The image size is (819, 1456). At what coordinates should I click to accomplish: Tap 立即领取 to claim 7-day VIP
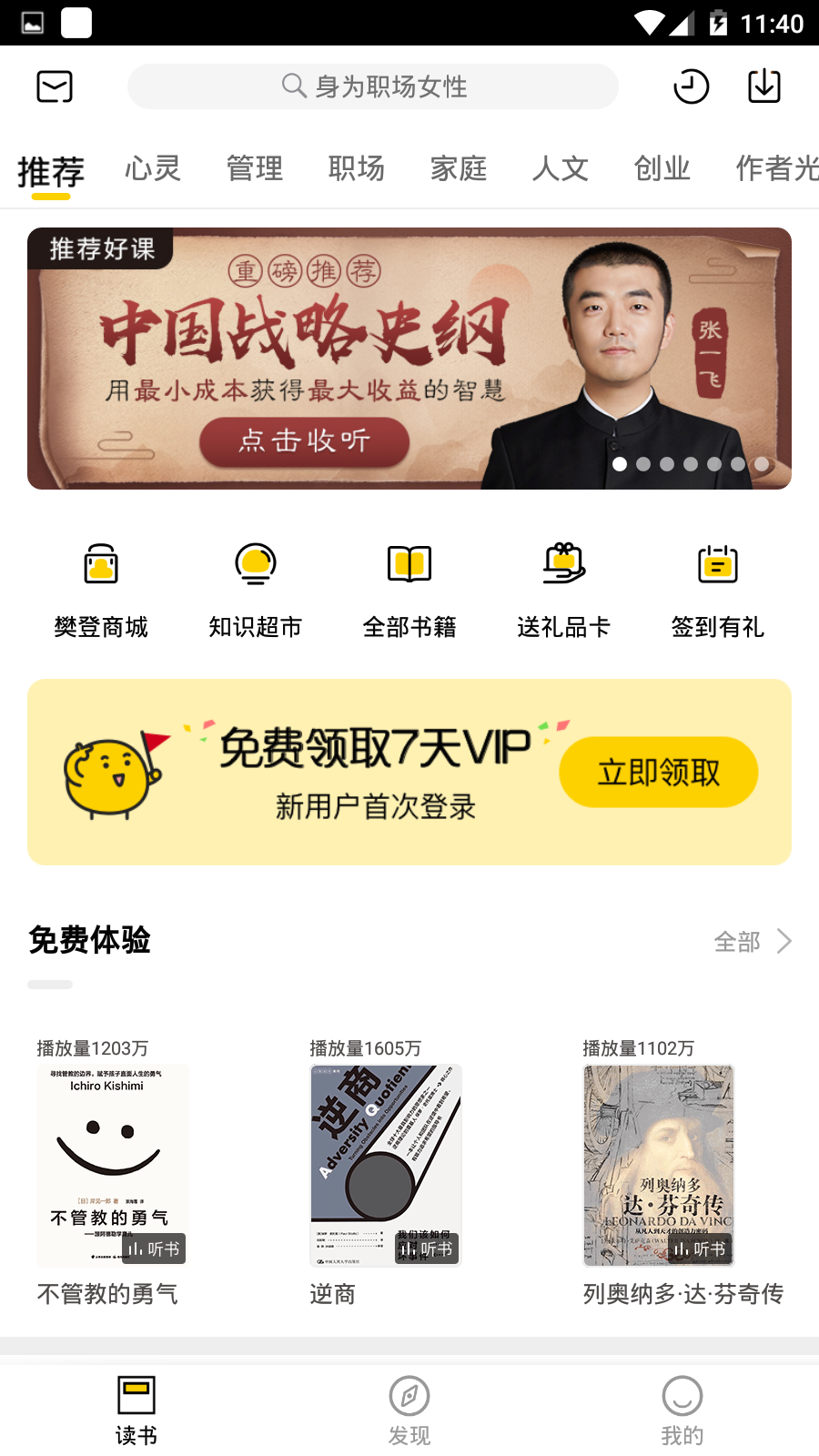pos(658,772)
